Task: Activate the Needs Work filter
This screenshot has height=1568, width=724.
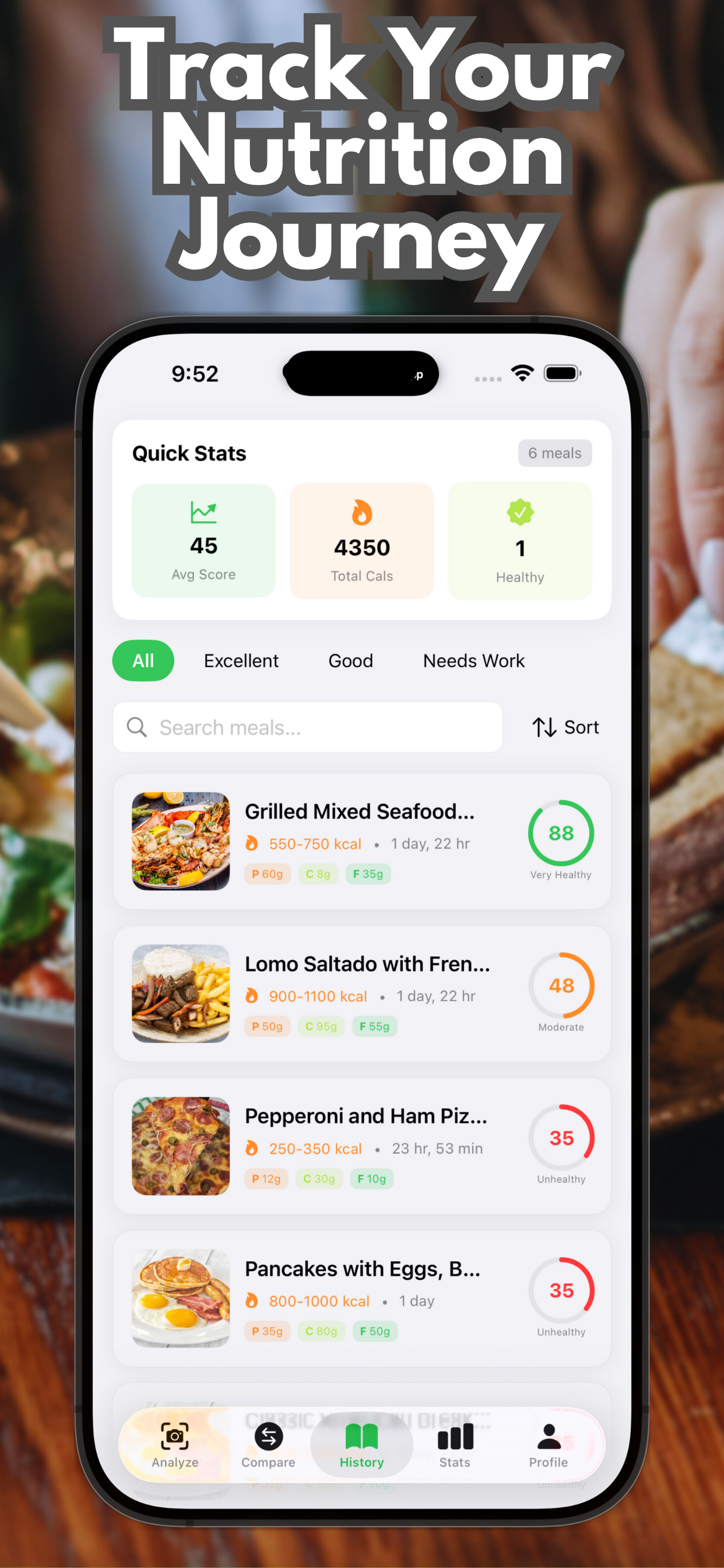Action: tap(473, 660)
